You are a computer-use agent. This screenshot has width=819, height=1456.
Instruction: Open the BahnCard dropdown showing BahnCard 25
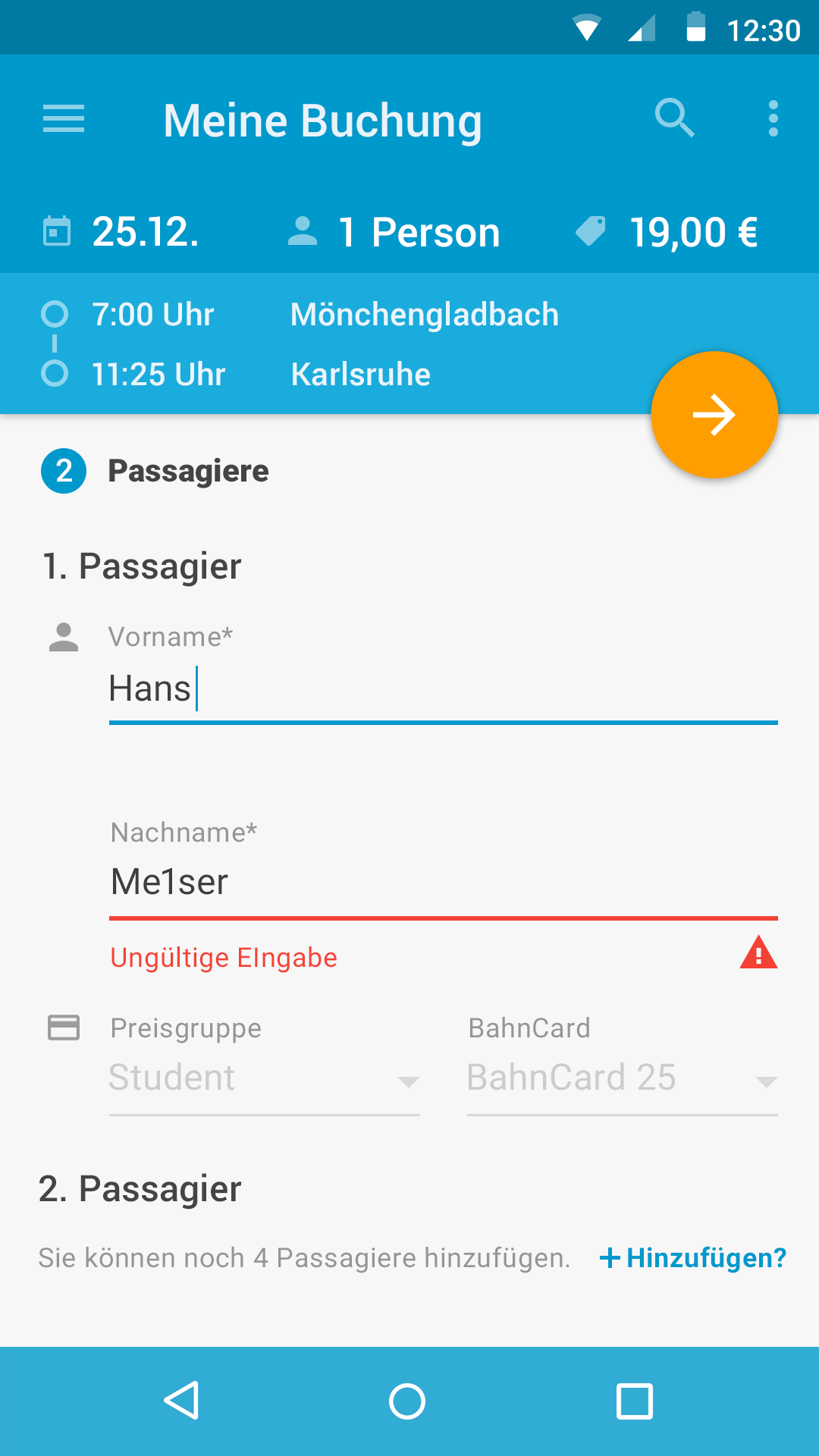point(623,1078)
